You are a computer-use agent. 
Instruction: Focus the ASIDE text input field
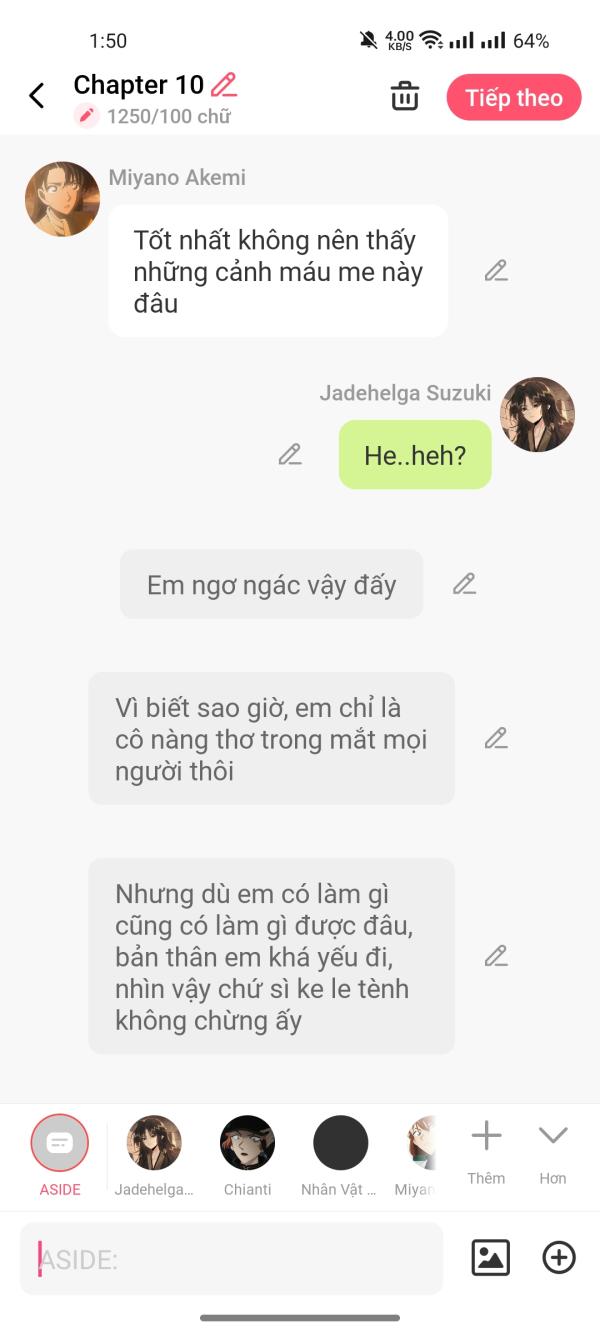click(231, 1259)
